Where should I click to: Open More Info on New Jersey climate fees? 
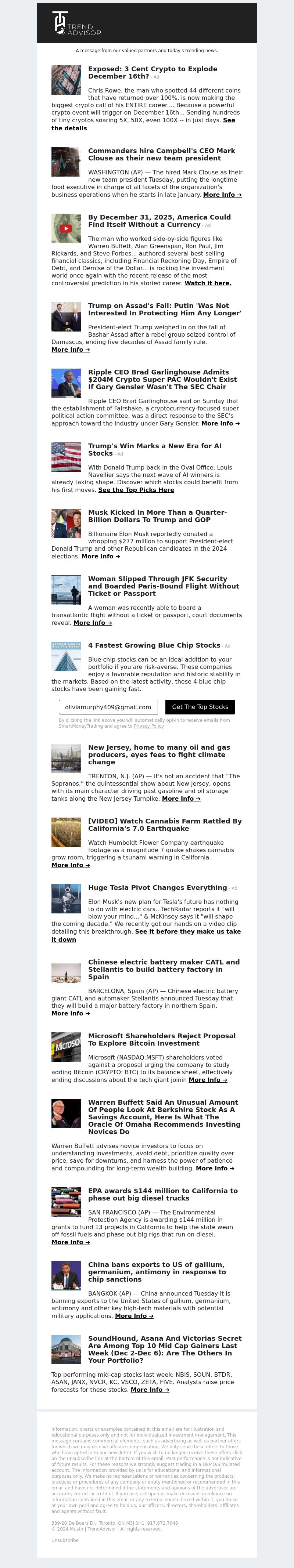(x=181, y=799)
